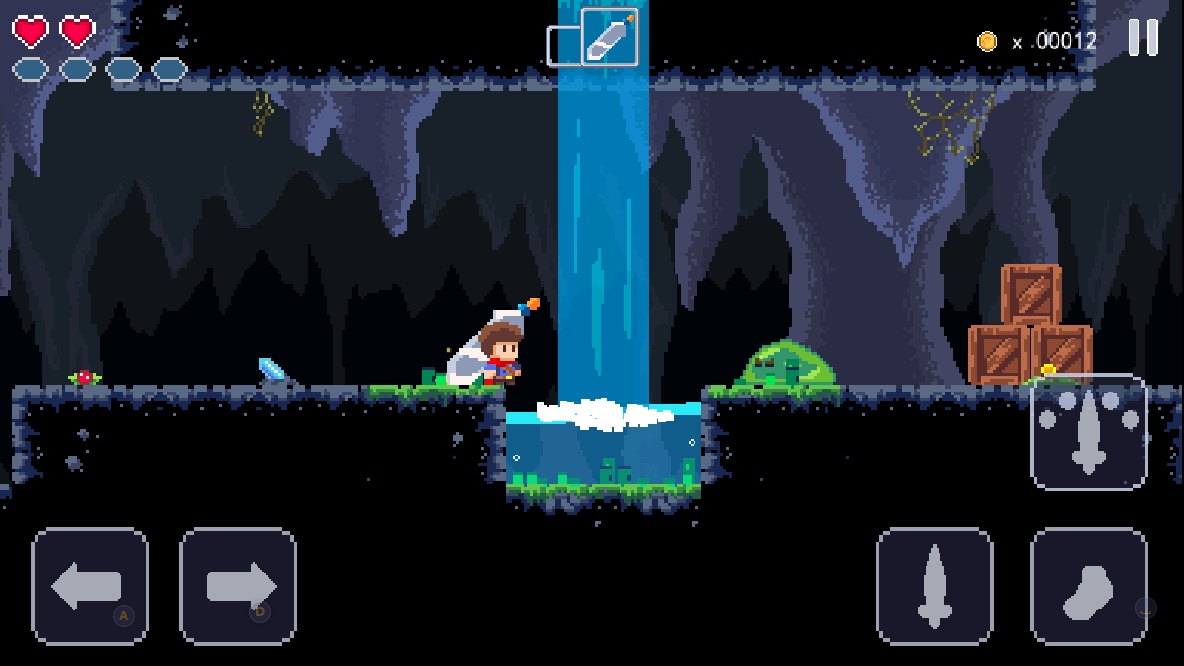Move the character right
Viewport: 1184px width, 666px height.
[x=238, y=586]
